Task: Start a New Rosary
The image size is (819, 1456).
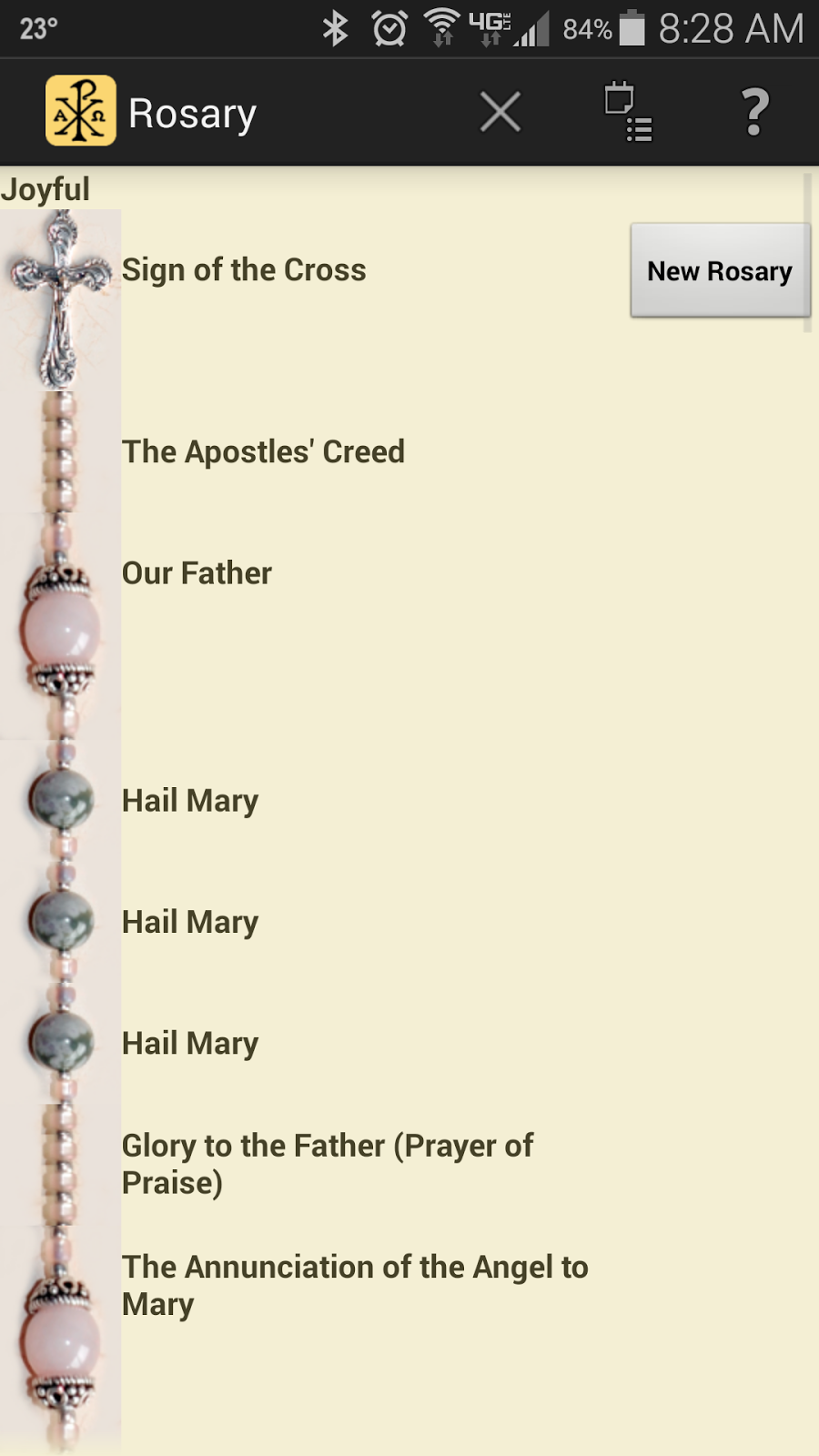Action: [720, 271]
